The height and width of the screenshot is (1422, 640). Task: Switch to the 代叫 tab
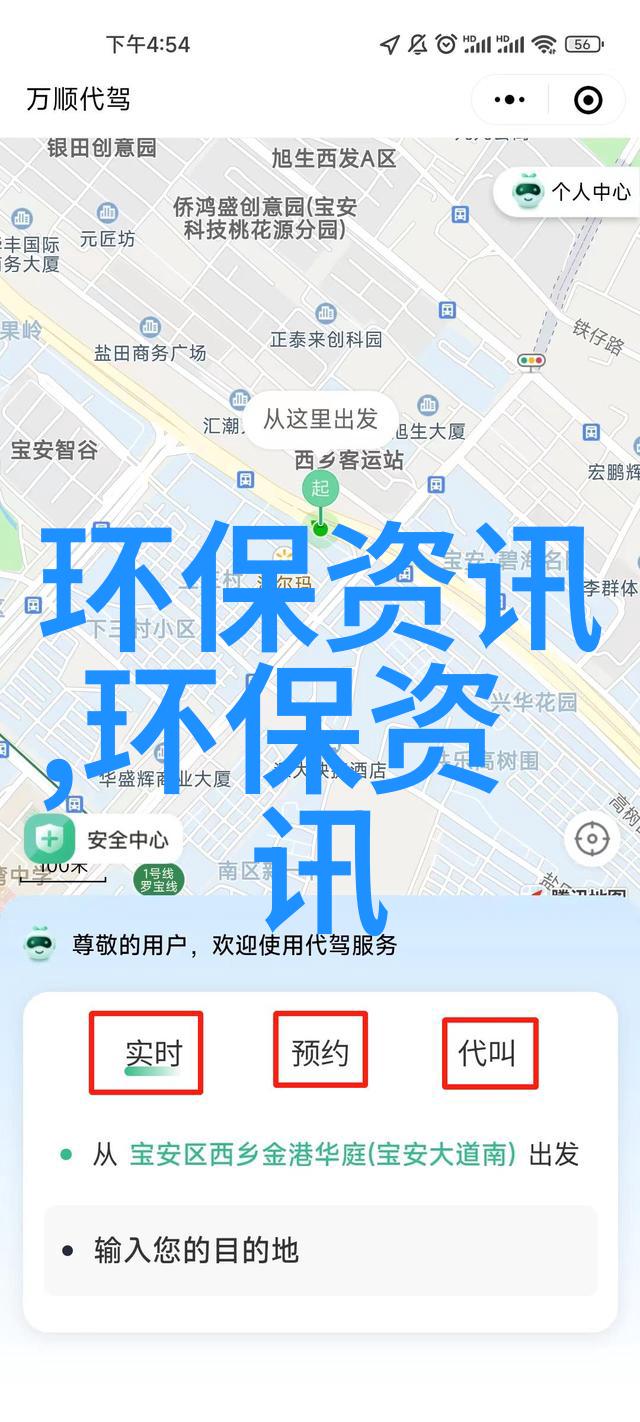pos(488,1052)
